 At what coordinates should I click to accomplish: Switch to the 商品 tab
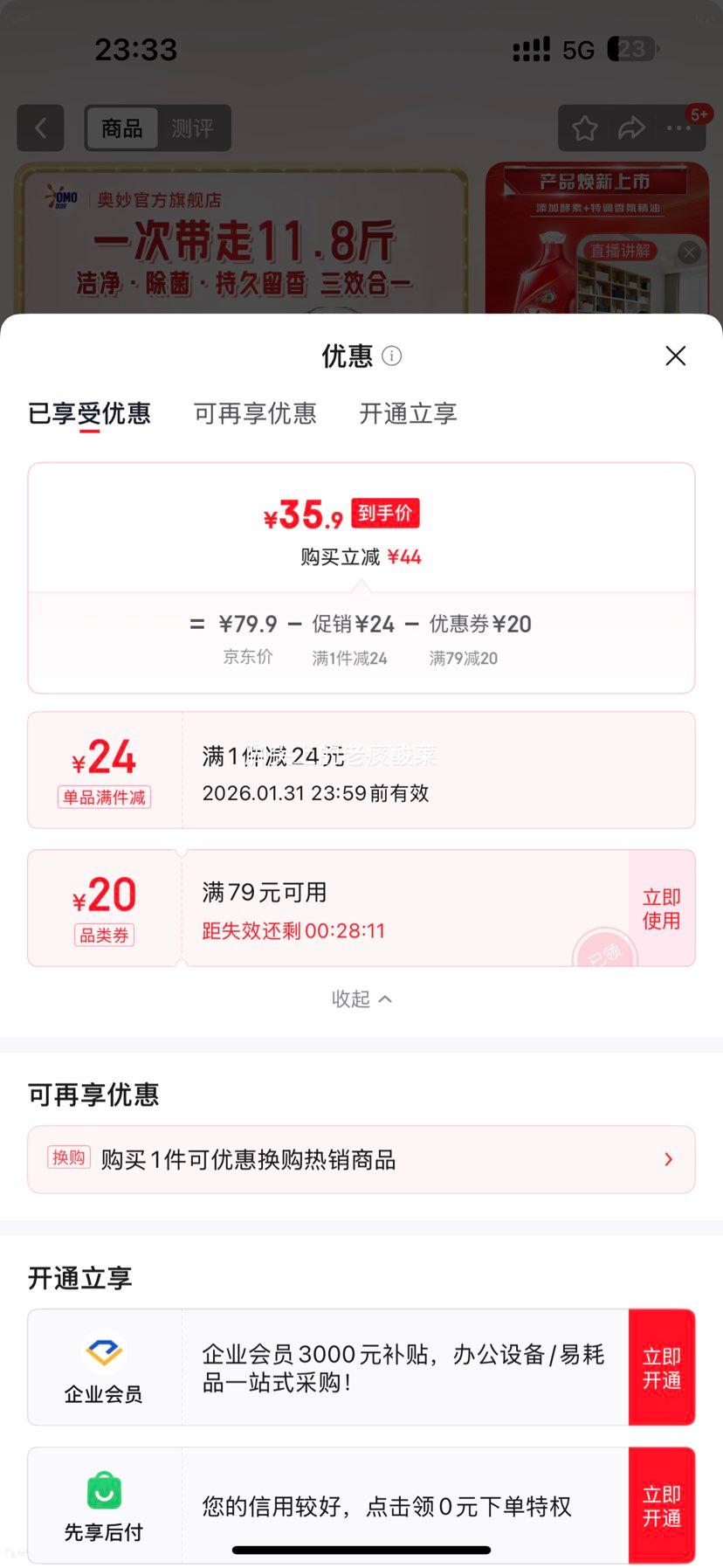click(124, 128)
